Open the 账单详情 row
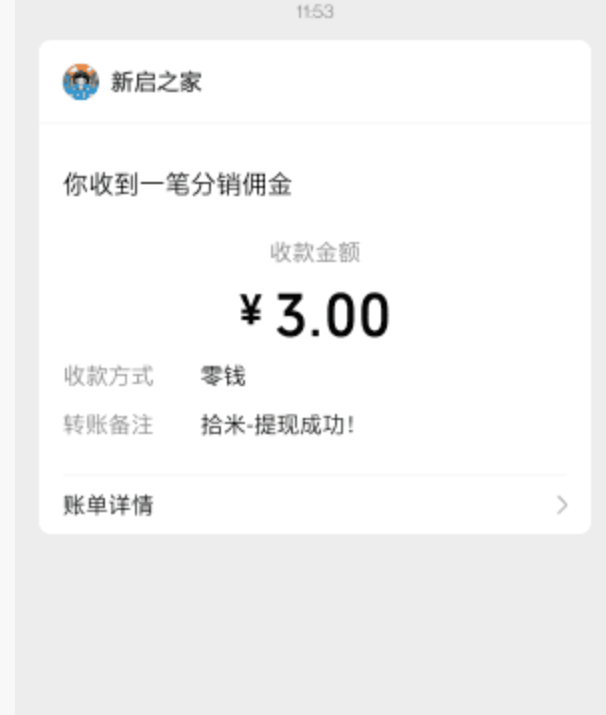606x715 pixels. [x=314, y=505]
